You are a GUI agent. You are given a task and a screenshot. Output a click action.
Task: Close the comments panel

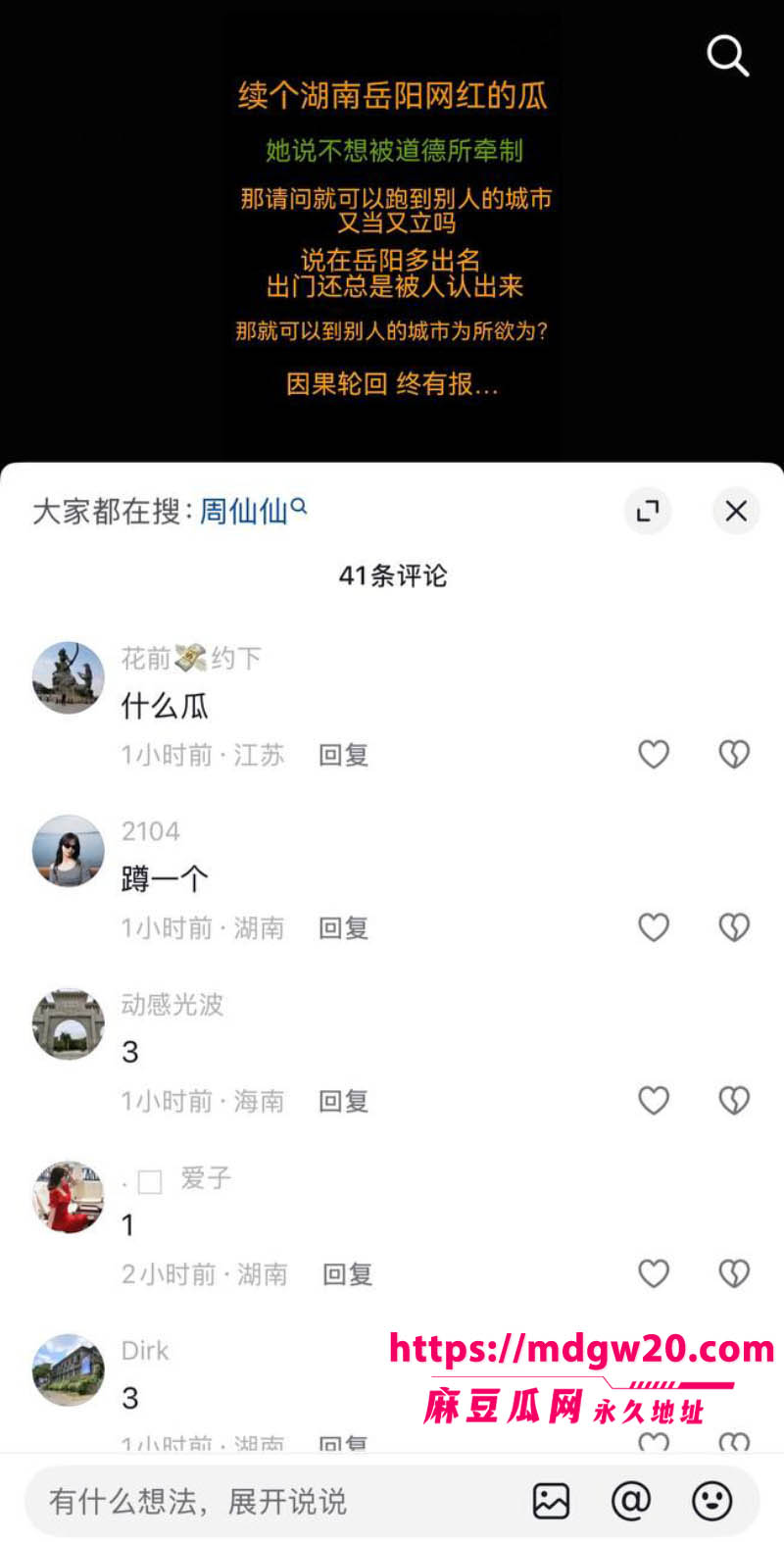(x=736, y=511)
